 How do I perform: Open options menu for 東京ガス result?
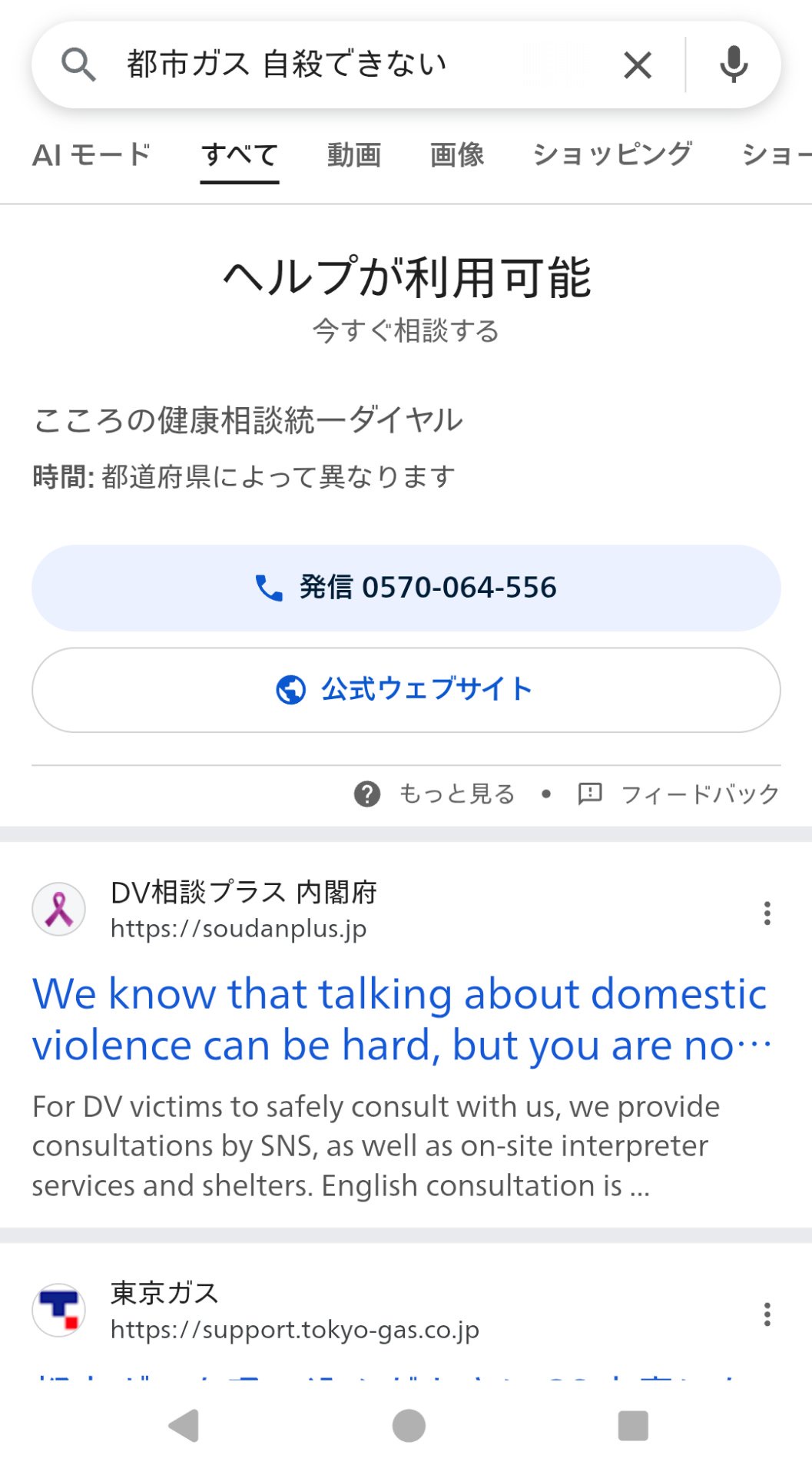point(767,1314)
